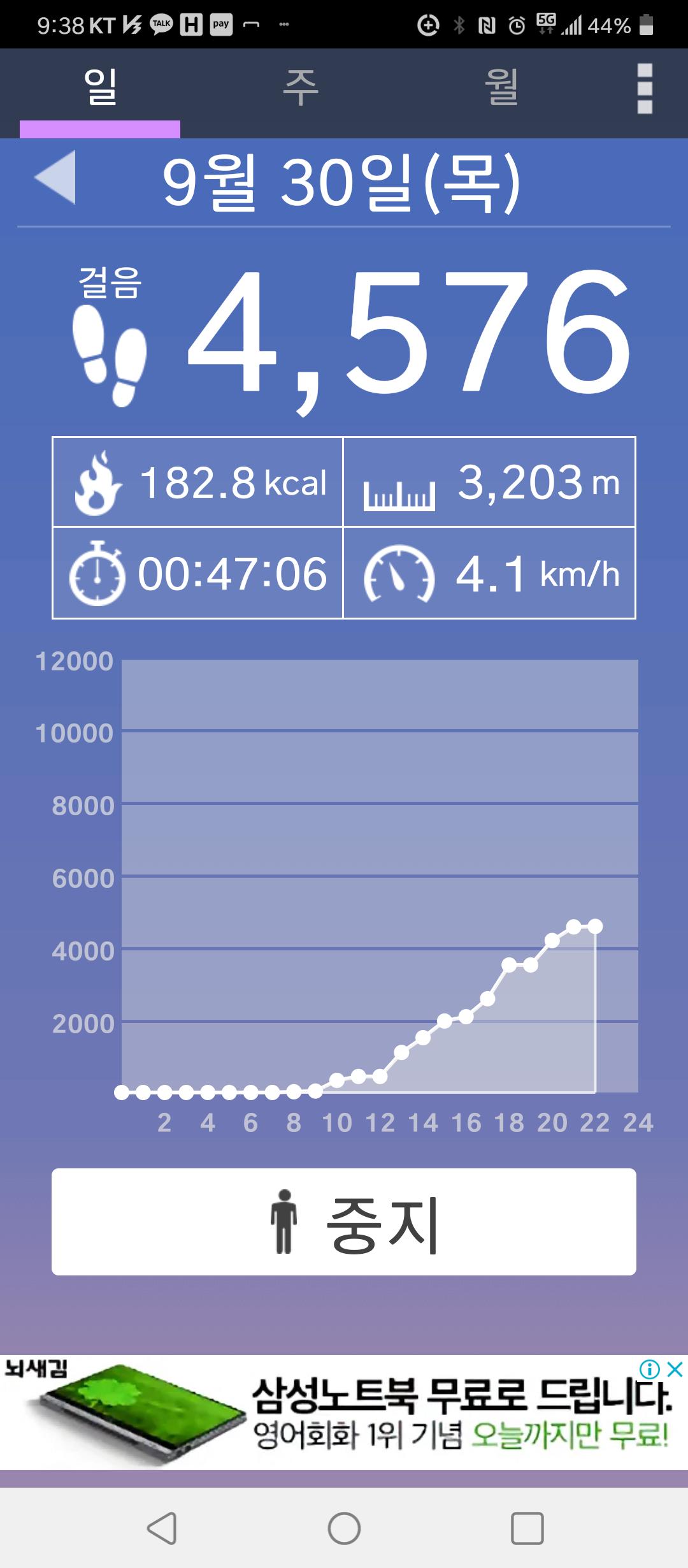Close the Samsung notebook ad banner

(x=675, y=1368)
